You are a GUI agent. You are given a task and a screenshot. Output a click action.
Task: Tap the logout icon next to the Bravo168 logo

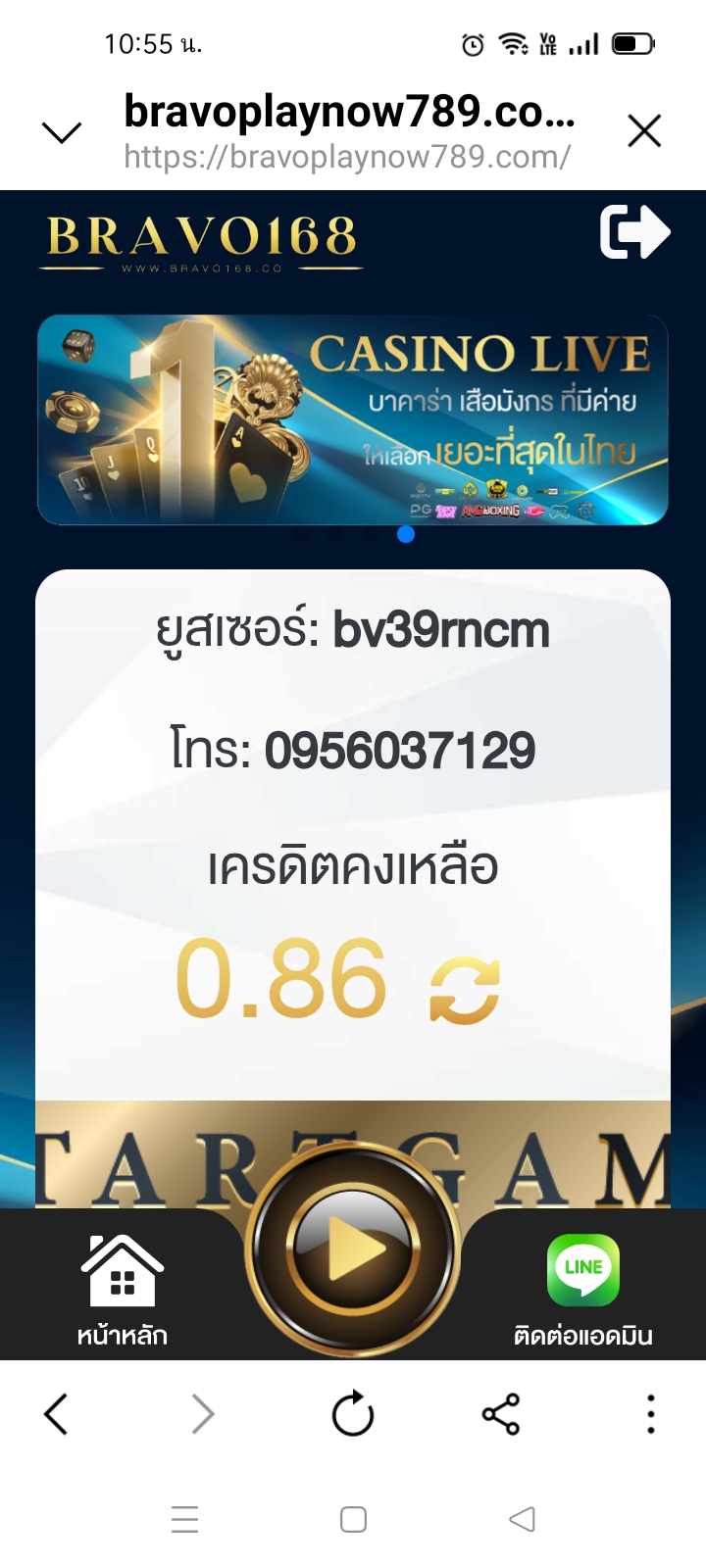point(634,232)
